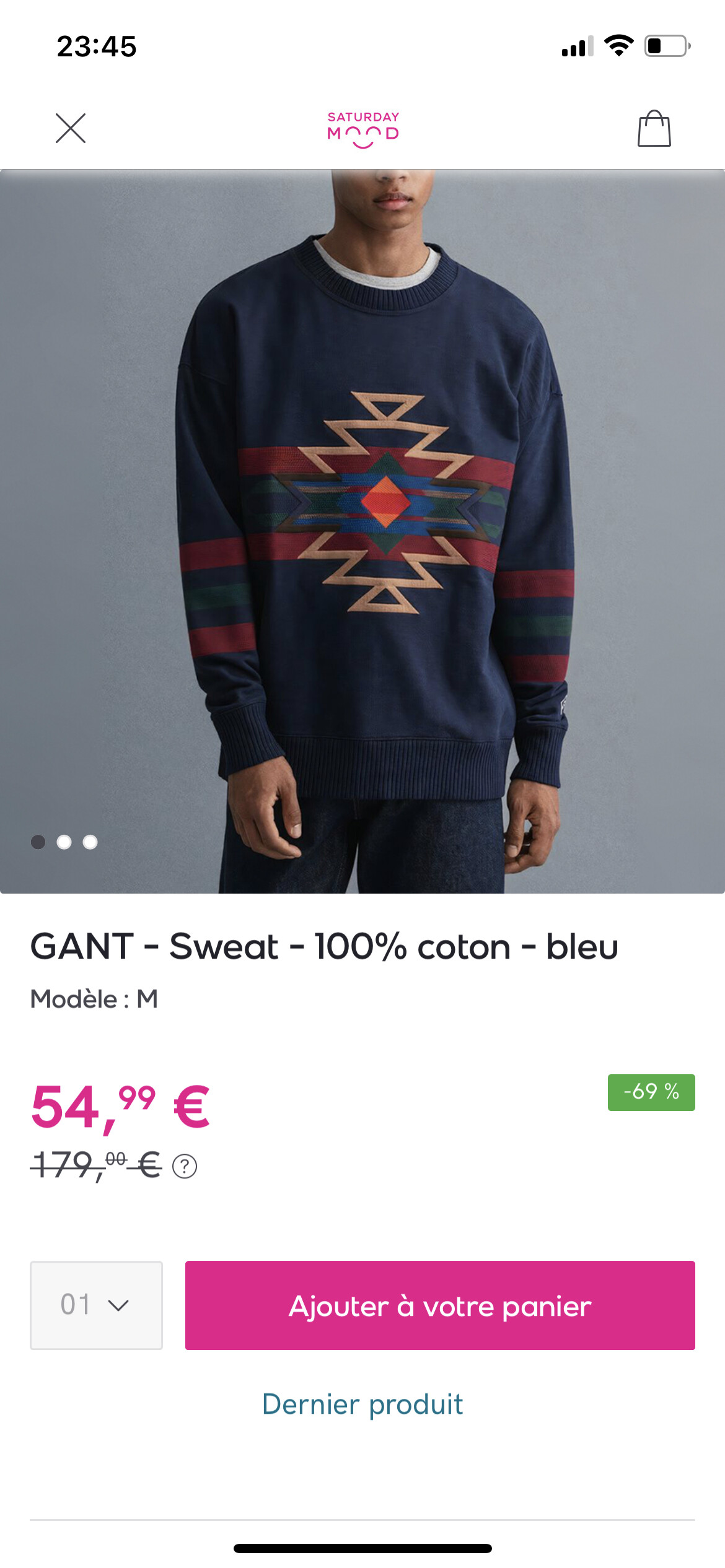Close the product page with the X

click(x=71, y=128)
